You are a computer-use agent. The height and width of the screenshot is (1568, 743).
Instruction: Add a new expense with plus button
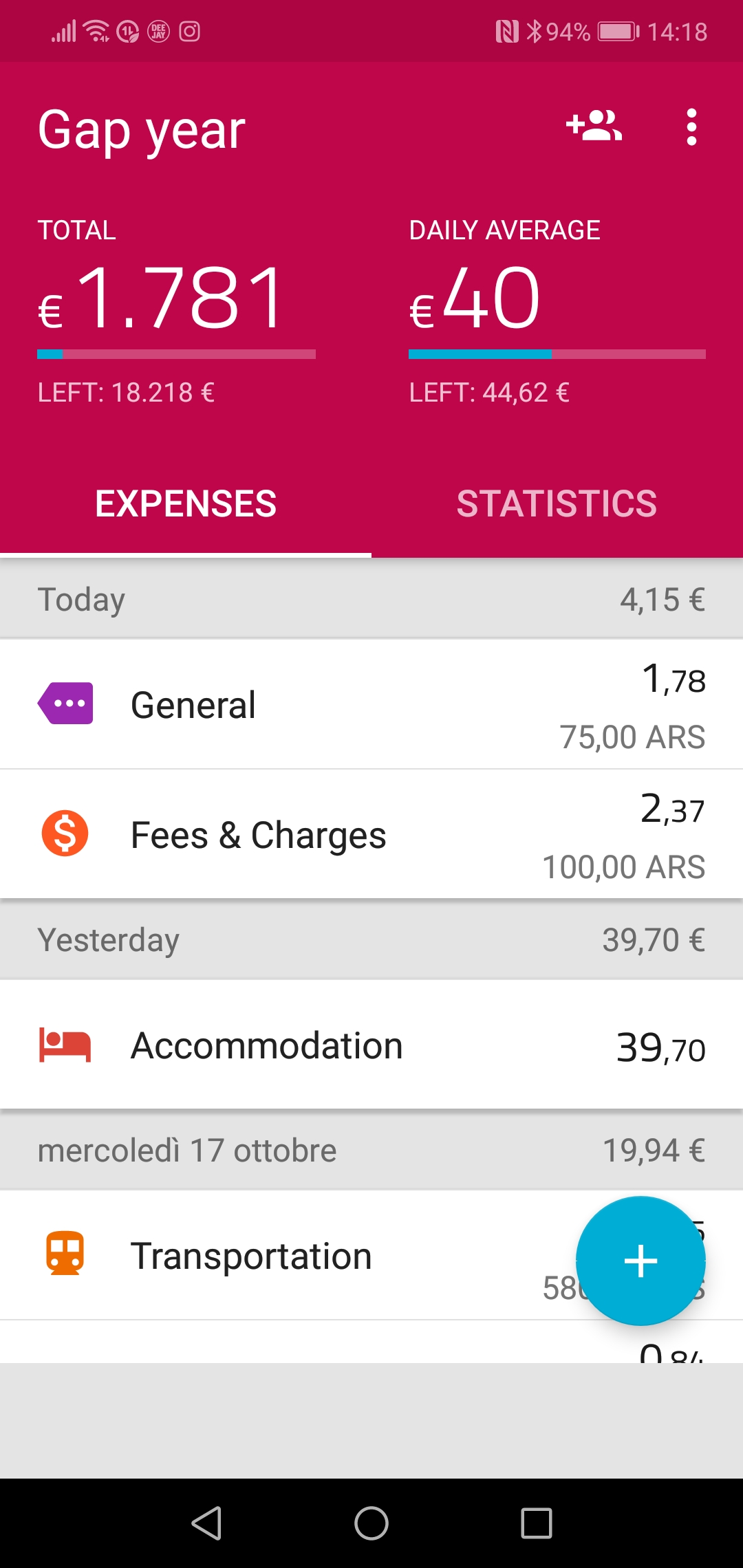tap(640, 1261)
